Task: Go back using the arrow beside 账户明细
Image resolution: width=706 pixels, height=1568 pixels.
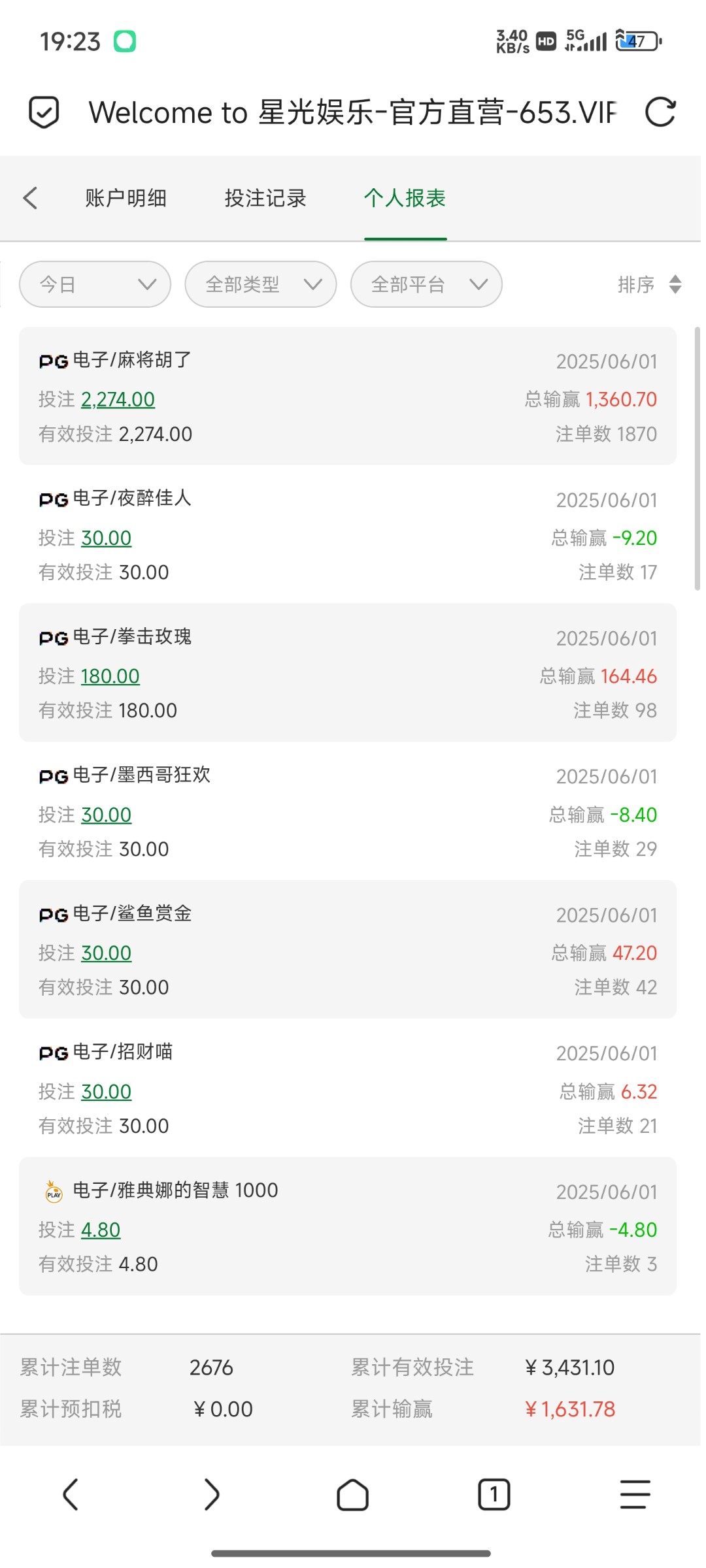Action: (30, 198)
